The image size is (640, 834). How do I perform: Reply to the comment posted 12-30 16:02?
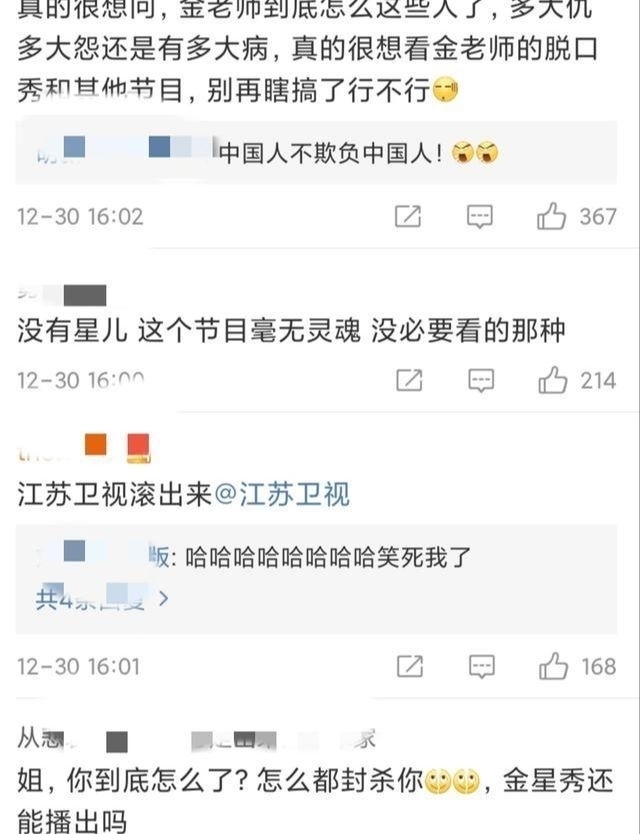[x=482, y=216]
